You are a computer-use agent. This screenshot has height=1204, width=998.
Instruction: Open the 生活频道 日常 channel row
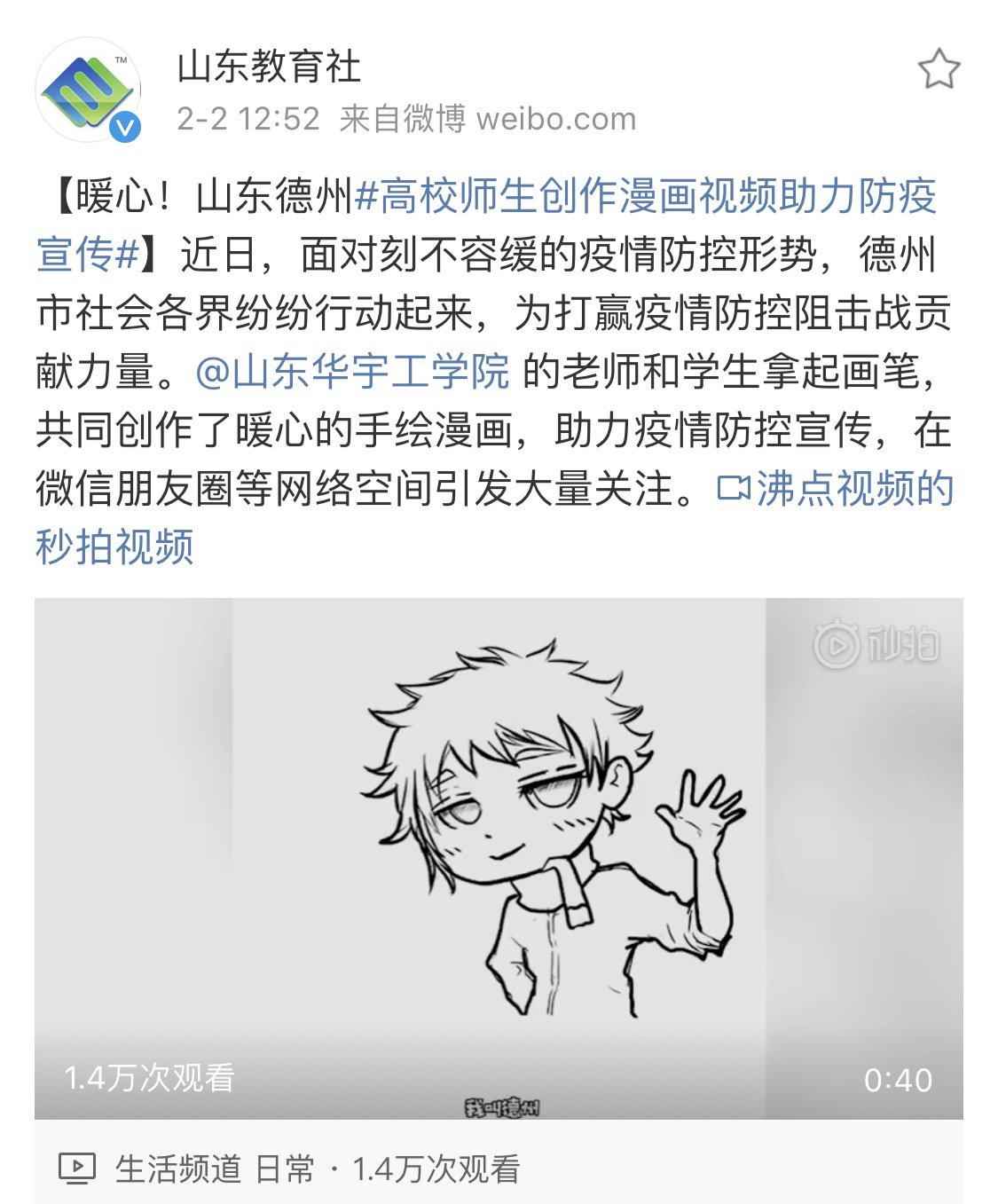pos(213,1169)
